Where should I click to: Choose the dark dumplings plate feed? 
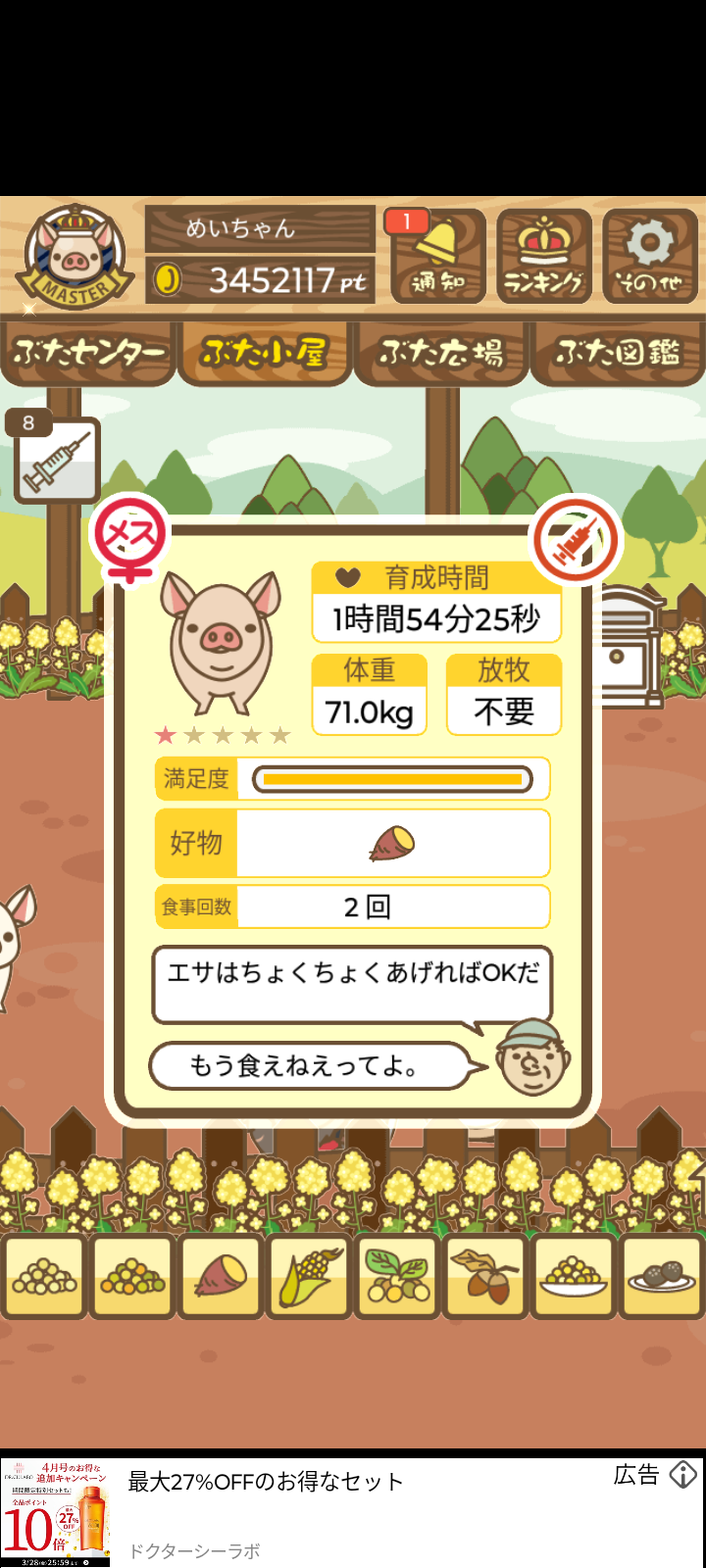click(x=662, y=1276)
